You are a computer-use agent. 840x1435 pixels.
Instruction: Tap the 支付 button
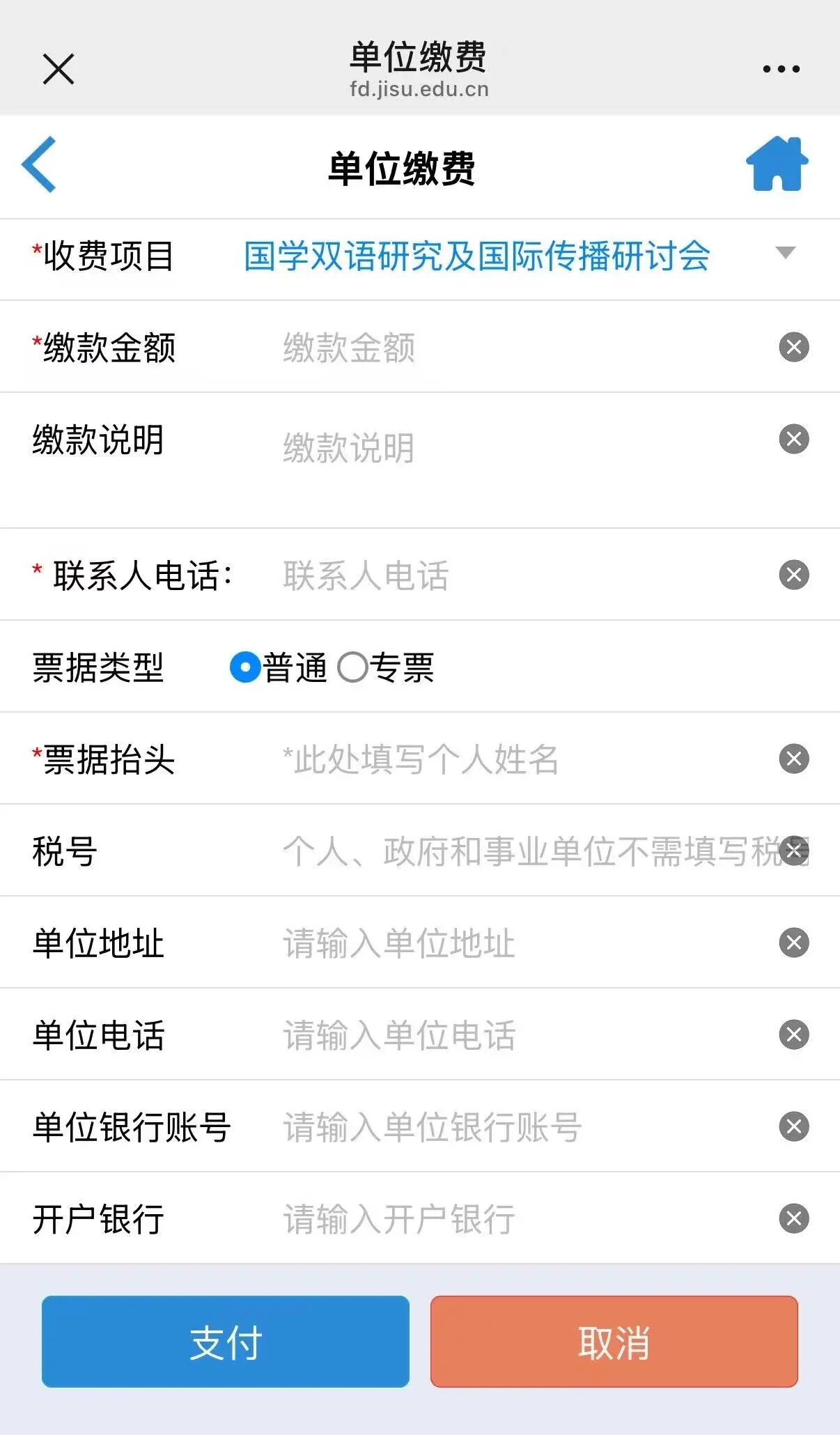226,1342
